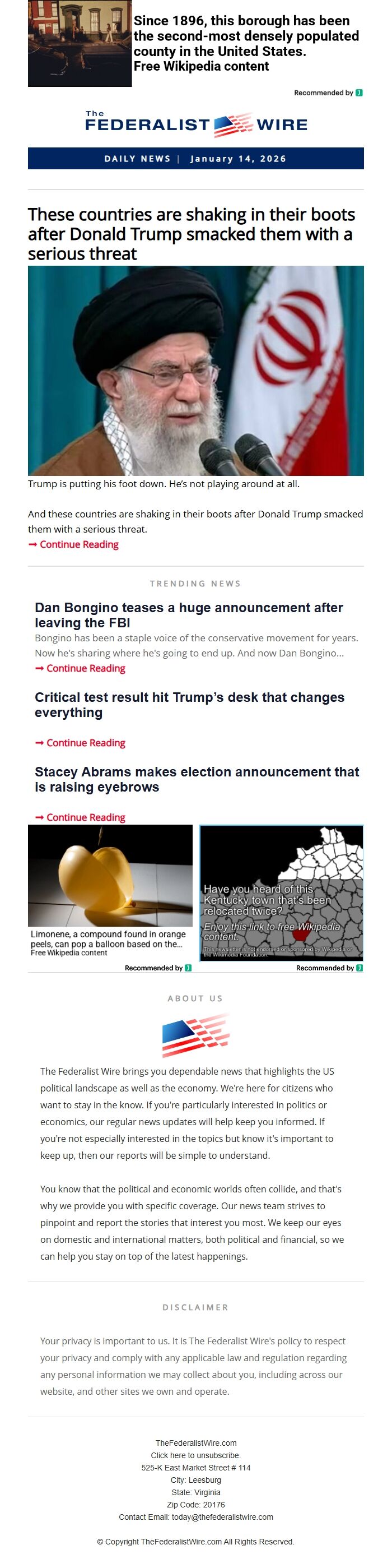Open Dan Bongino announcement headline
The width and height of the screenshot is (392, 1568).
point(188,615)
